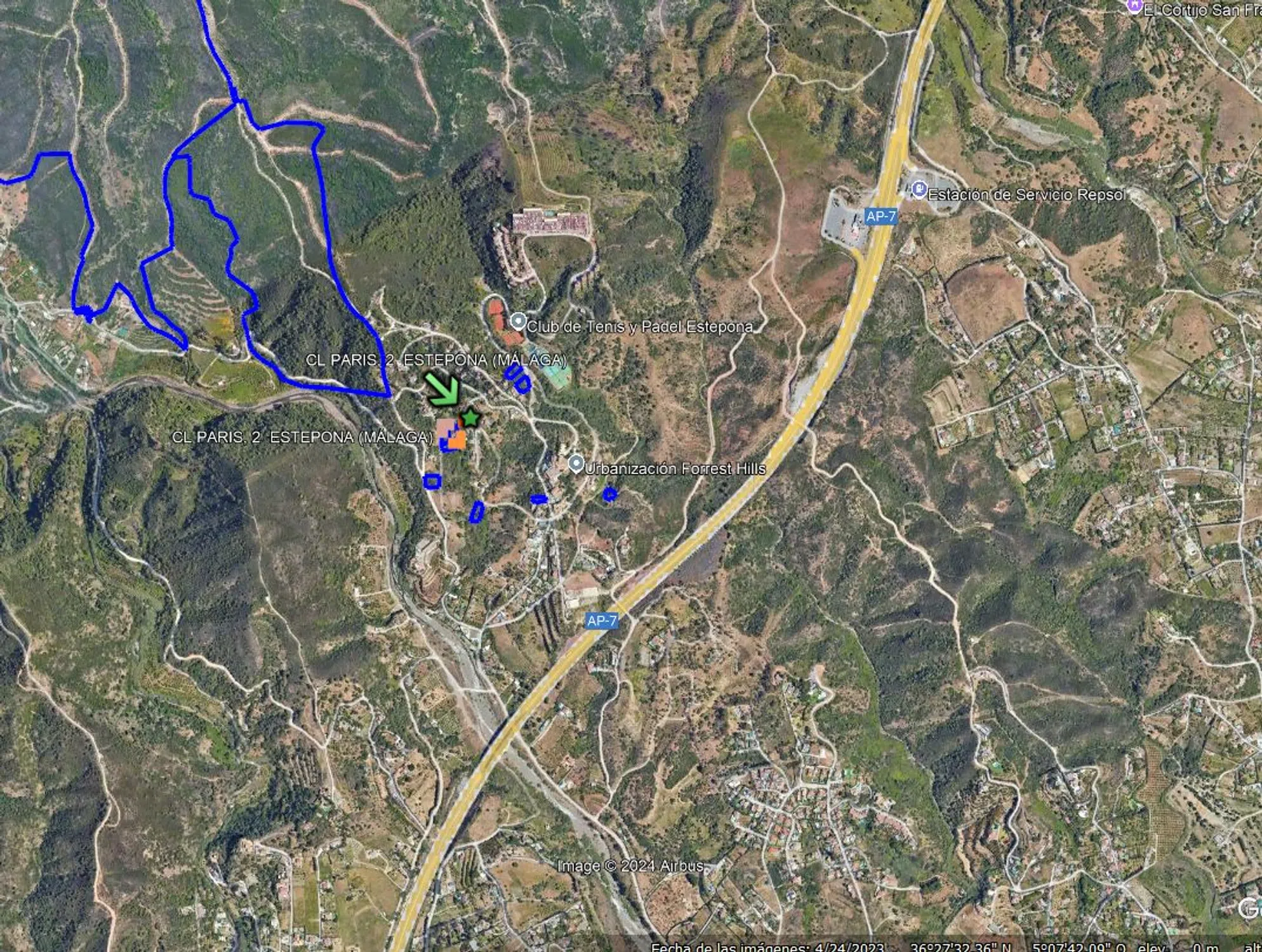1262x952 pixels.
Task: Open the El Cortijo San Fra place pin
Action: [1133, 6]
